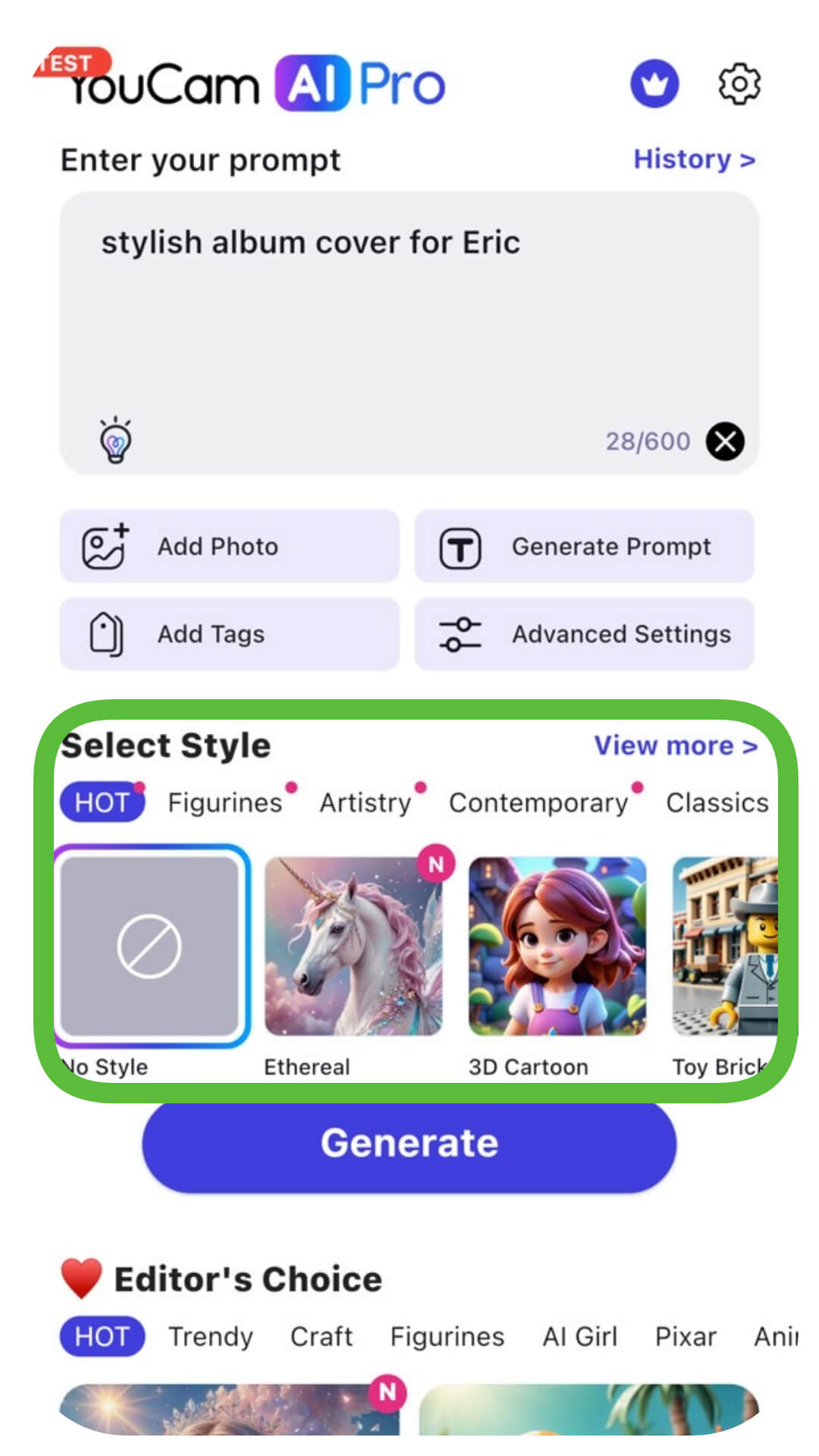
Task: Pick the No Style option
Action: click(x=150, y=946)
